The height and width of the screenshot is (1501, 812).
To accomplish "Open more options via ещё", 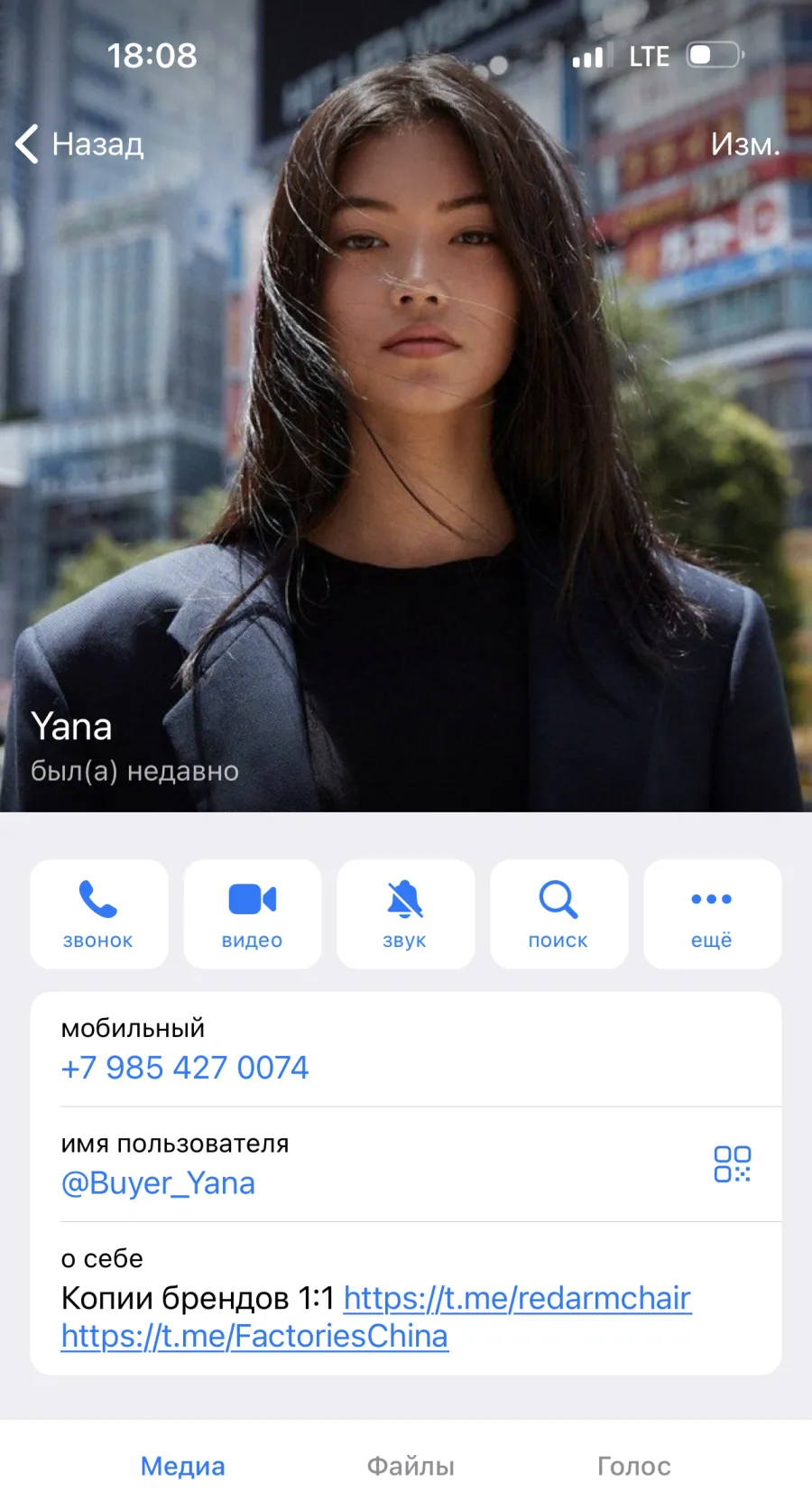I will [712, 913].
